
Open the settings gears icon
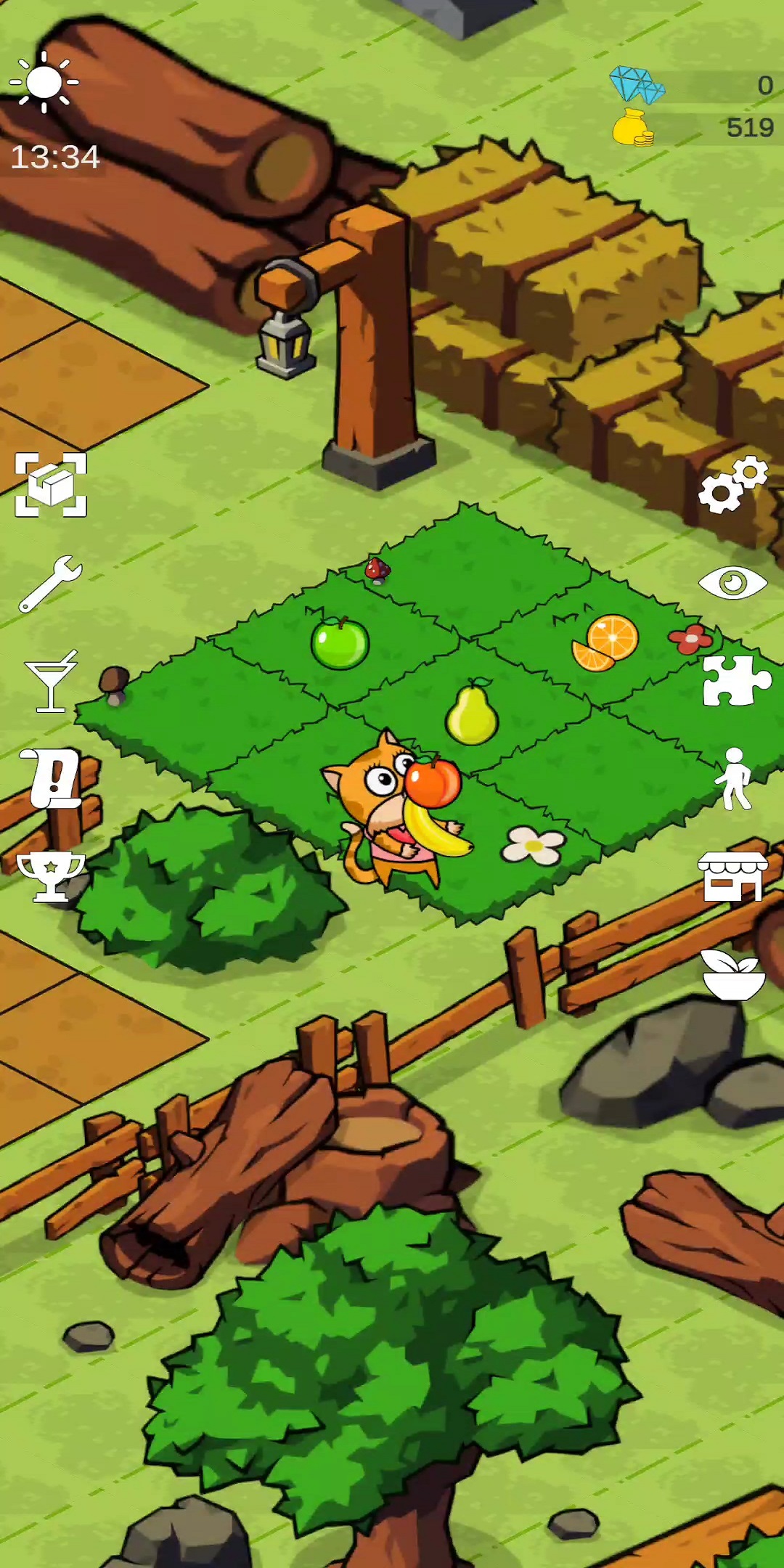(x=732, y=485)
